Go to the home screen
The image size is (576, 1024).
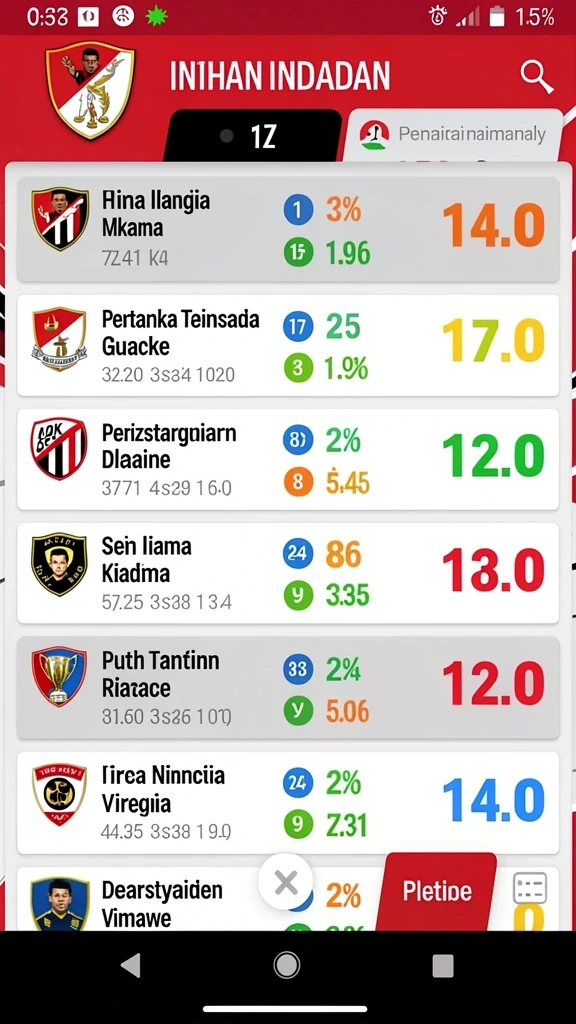click(287, 965)
